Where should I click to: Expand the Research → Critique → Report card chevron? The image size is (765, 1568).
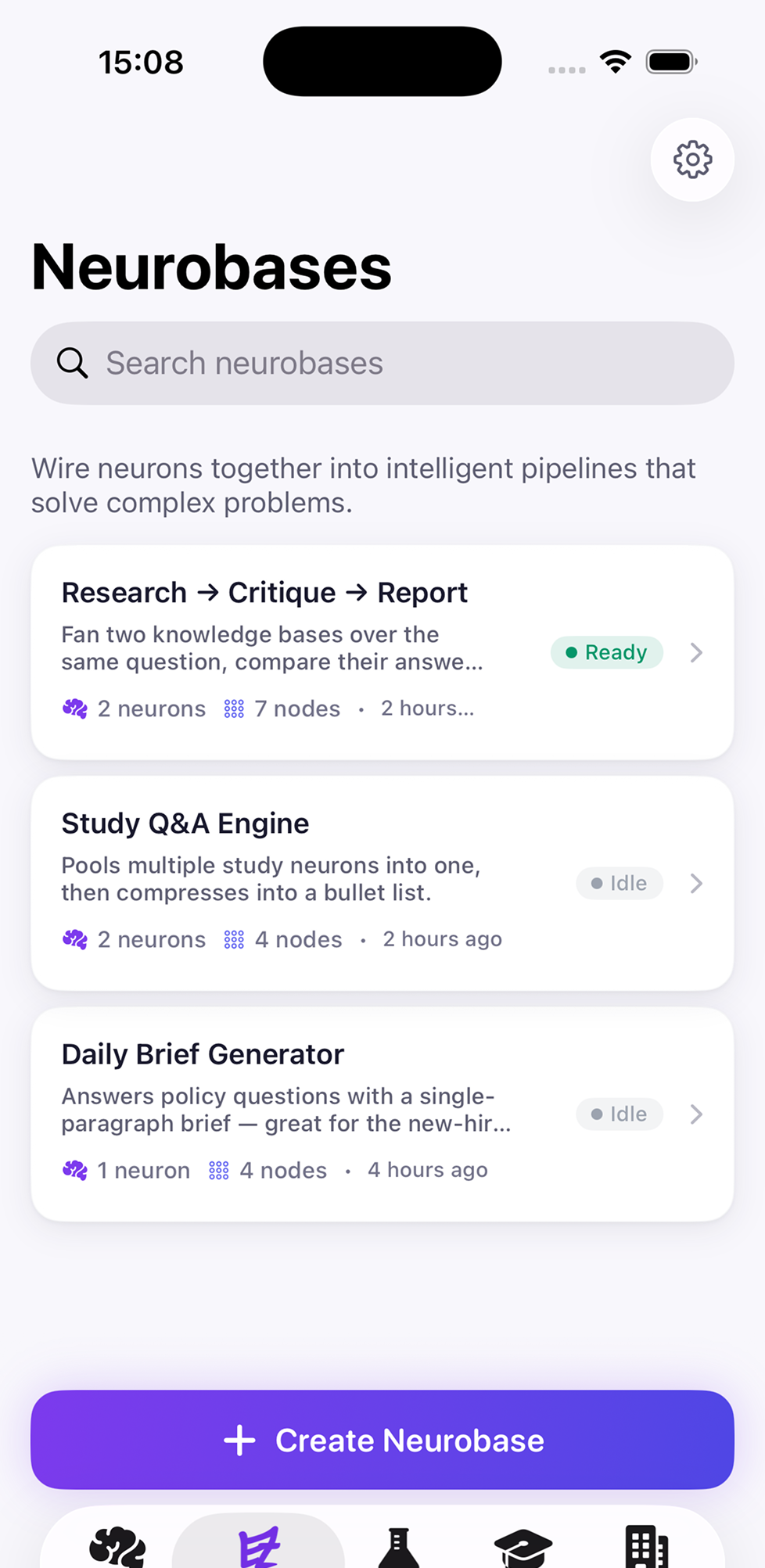695,651
